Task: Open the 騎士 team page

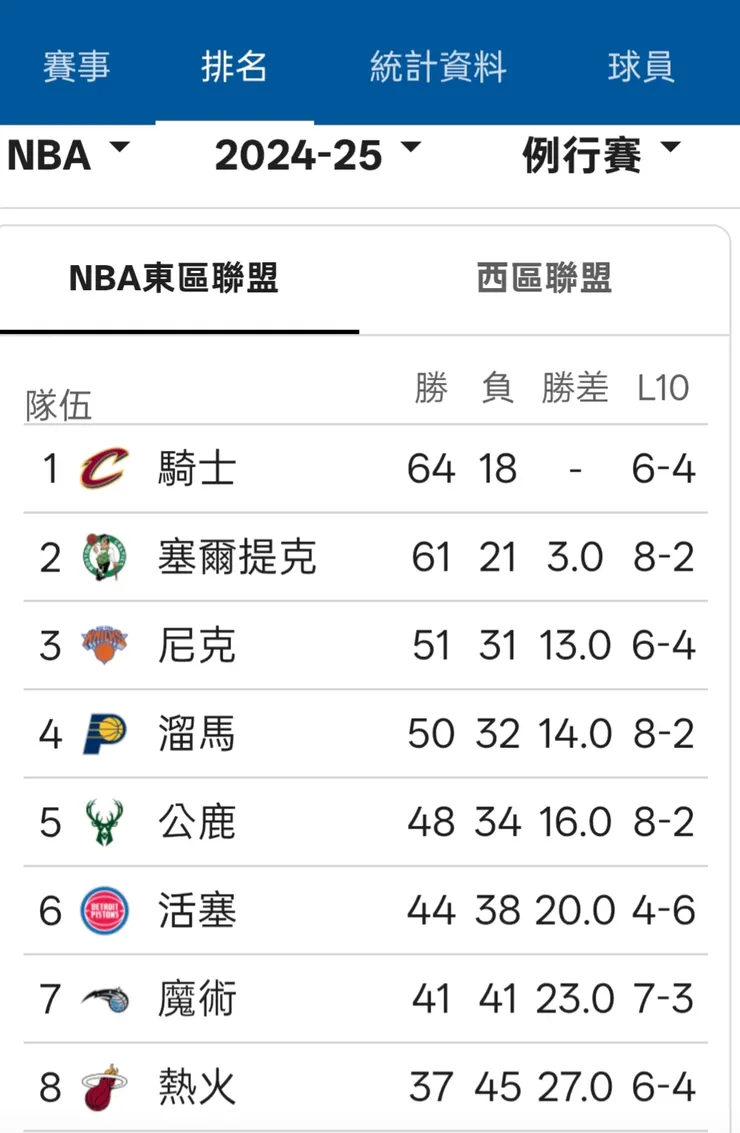Action: (197, 469)
